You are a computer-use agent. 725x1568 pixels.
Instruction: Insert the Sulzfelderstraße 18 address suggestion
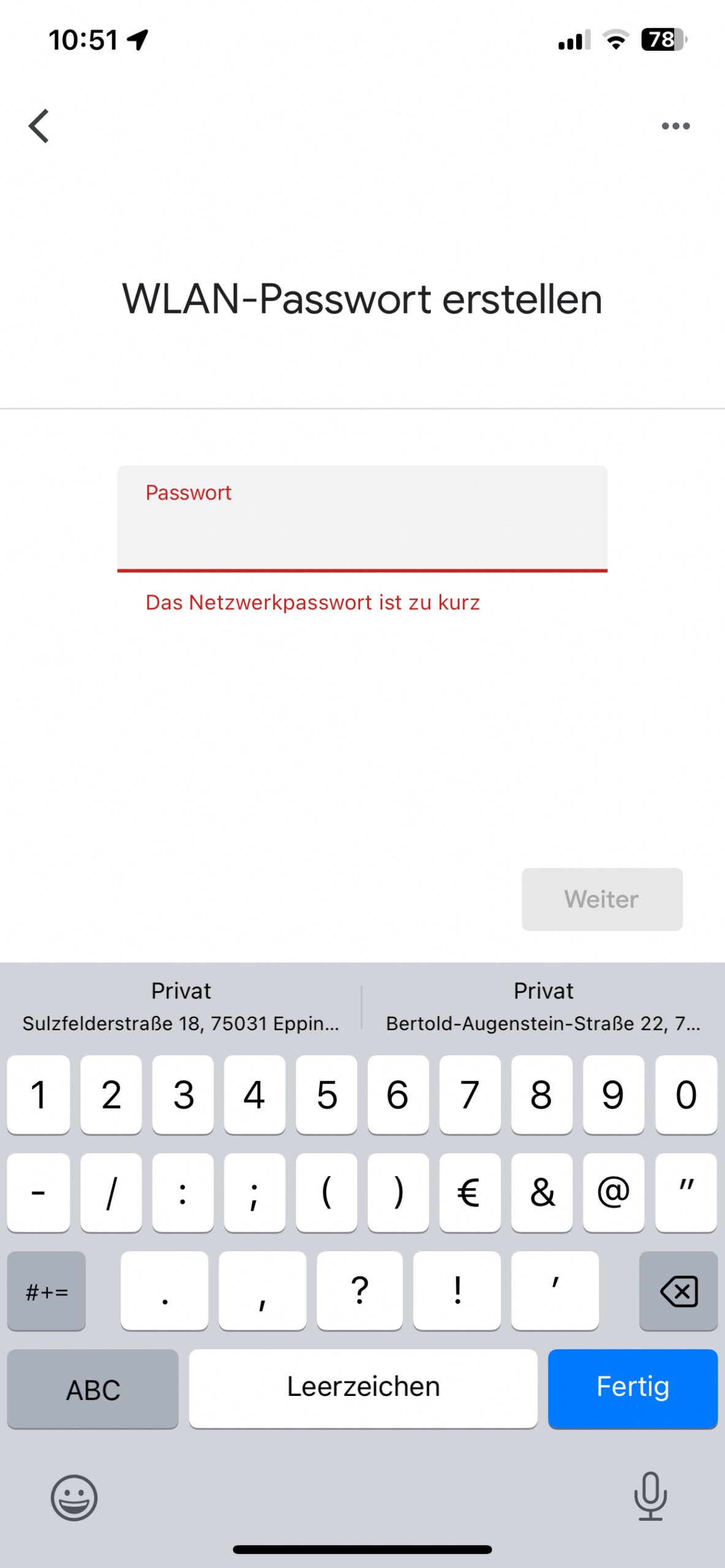(x=181, y=1007)
